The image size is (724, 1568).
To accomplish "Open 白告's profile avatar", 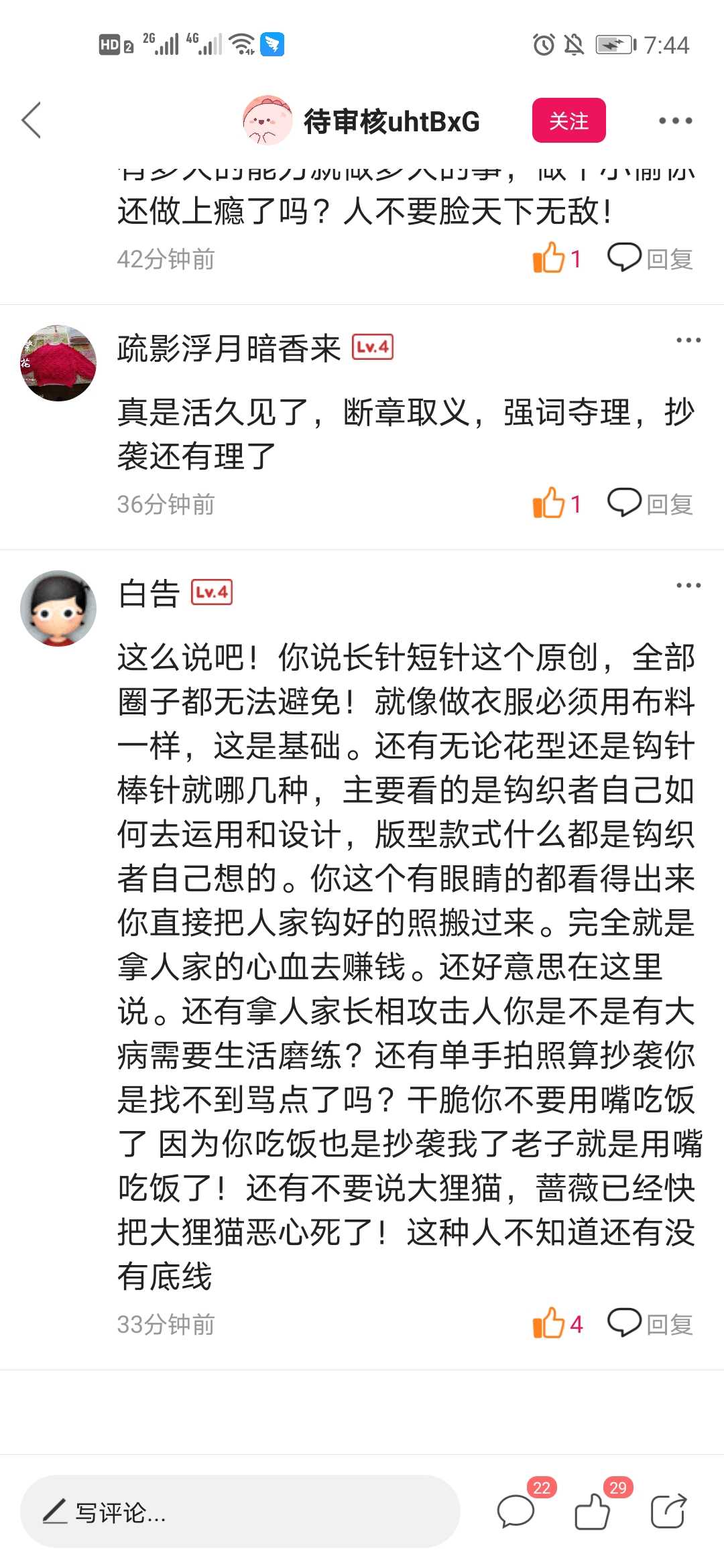I will click(58, 608).
